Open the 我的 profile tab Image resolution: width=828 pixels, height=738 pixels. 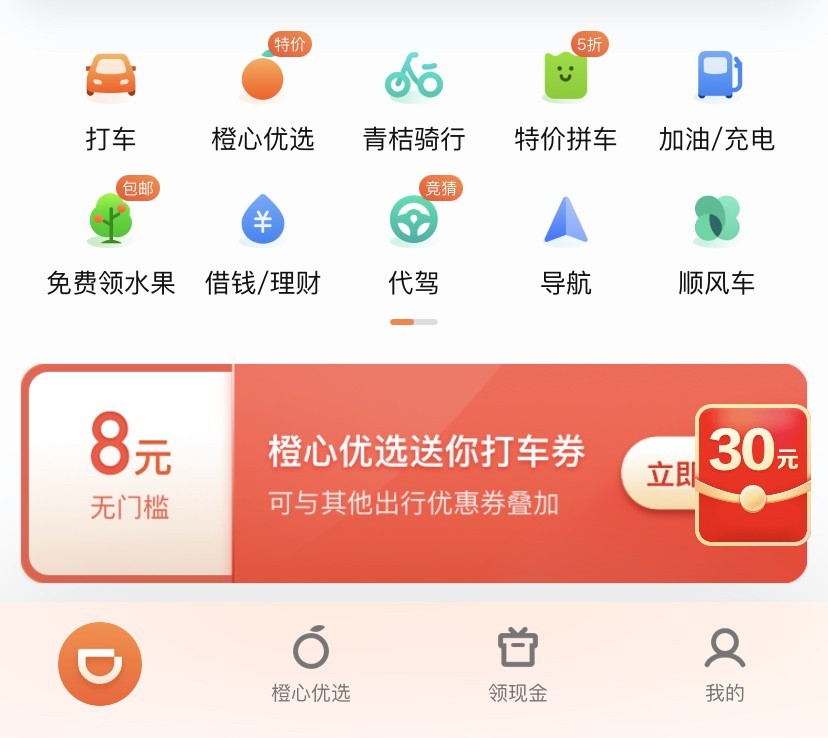(725, 664)
